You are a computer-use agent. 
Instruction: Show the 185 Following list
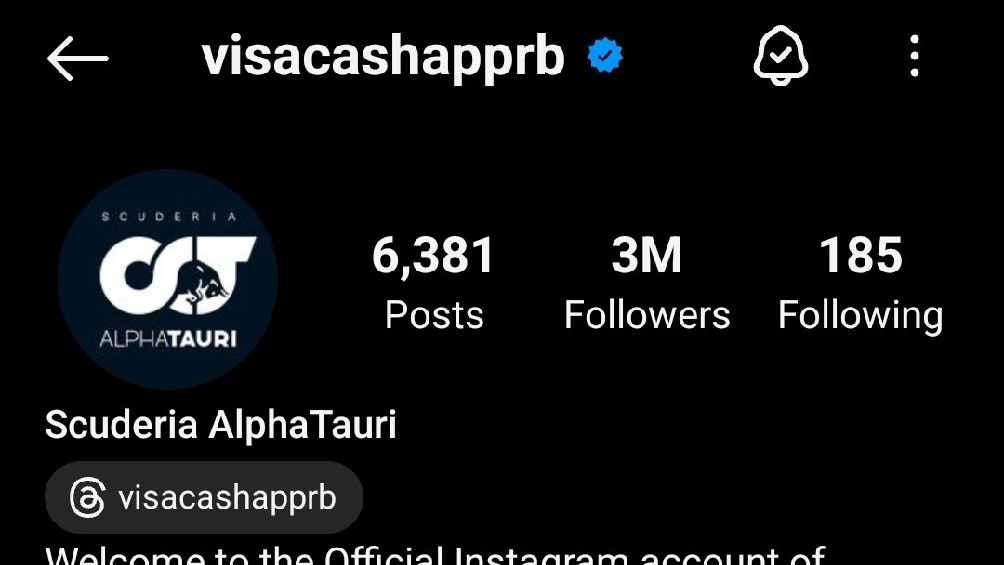tap(860, 284)
